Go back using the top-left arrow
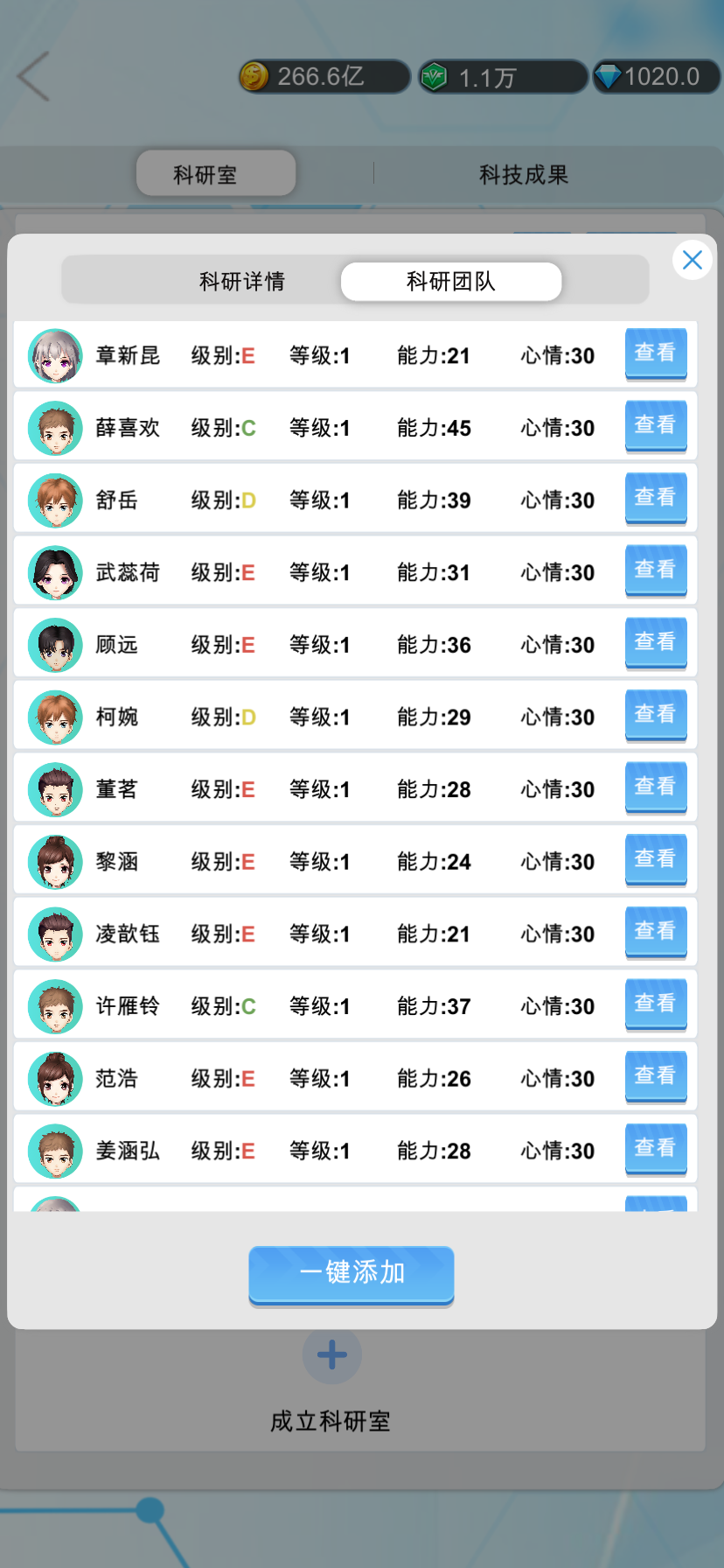The image size is (724, 1568). [x=34, y=76]
